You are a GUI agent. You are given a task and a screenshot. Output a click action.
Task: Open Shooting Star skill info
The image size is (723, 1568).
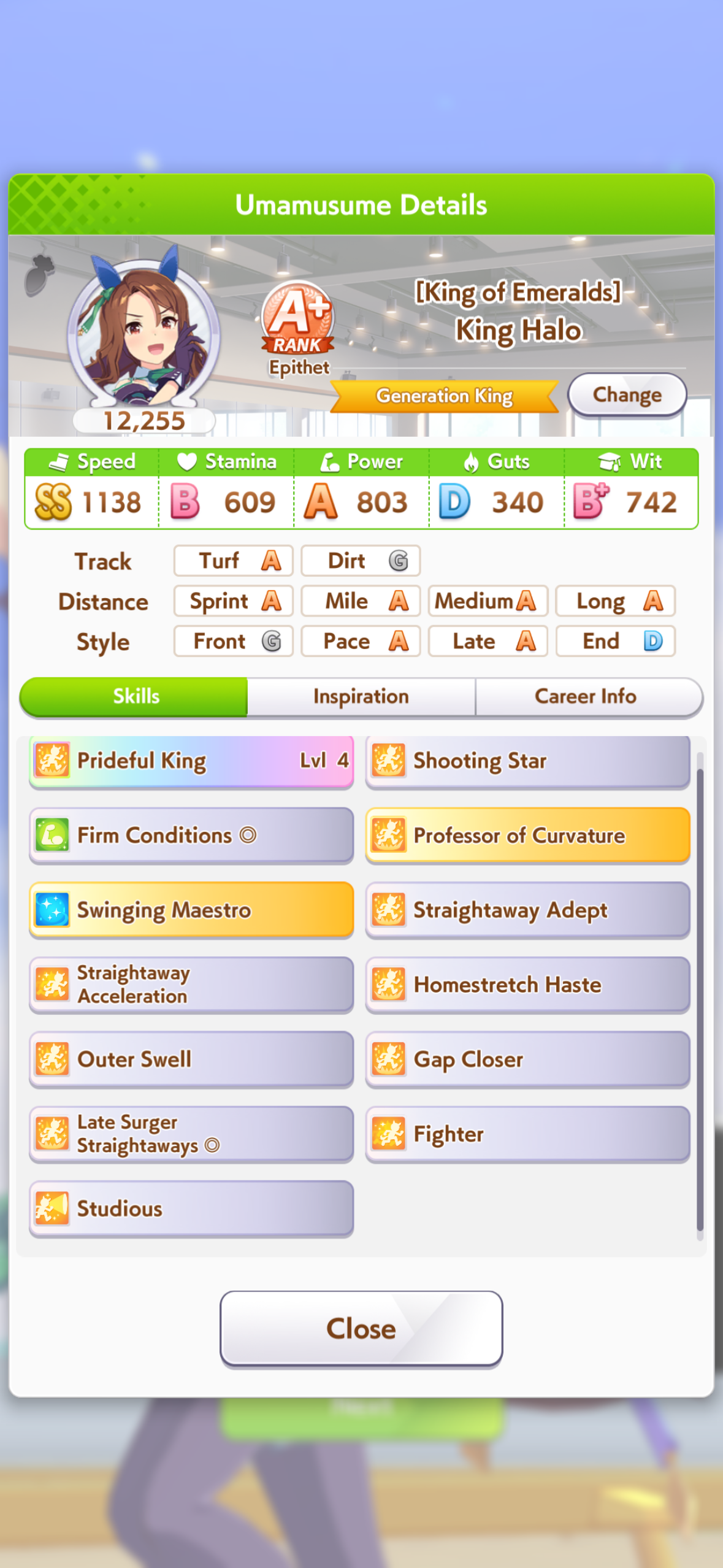tap(527, 761)
